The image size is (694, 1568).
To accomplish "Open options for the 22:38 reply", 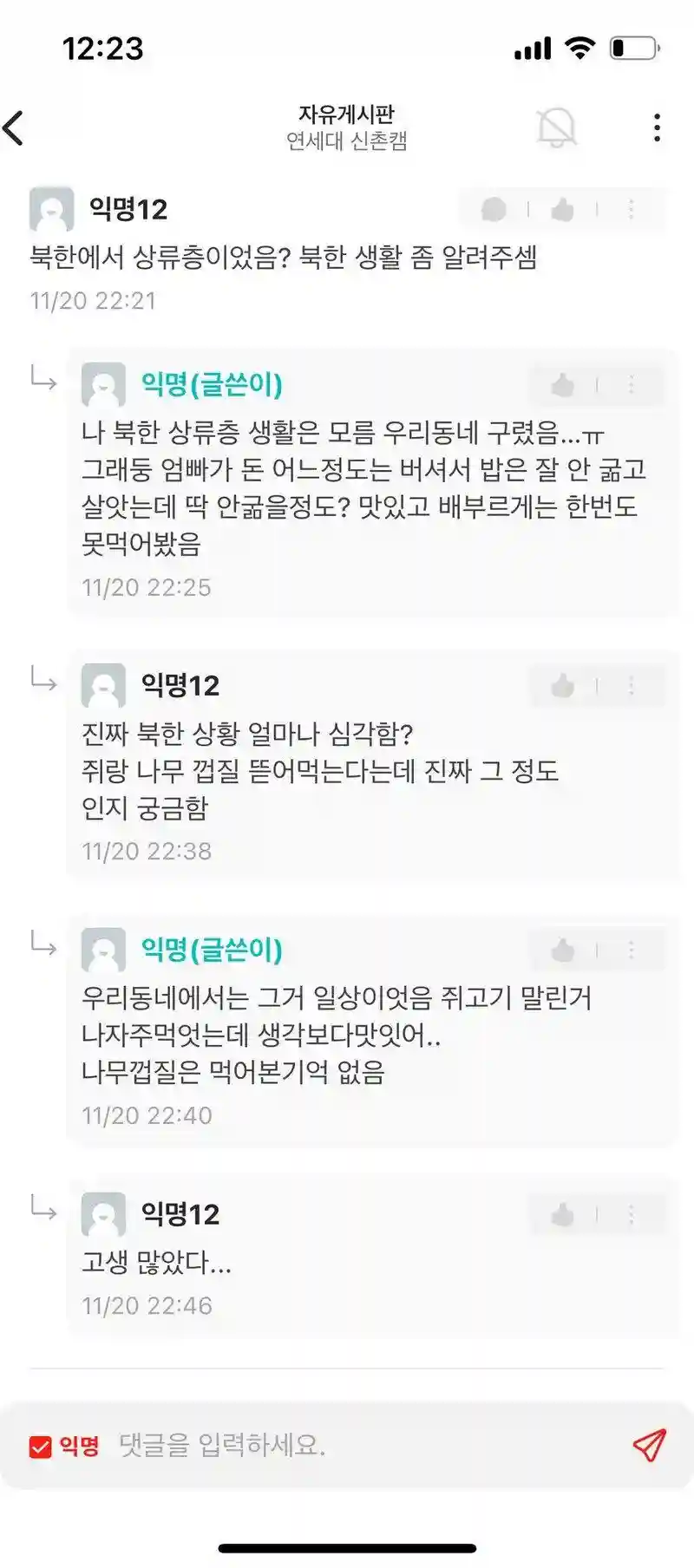I will 631,686.
